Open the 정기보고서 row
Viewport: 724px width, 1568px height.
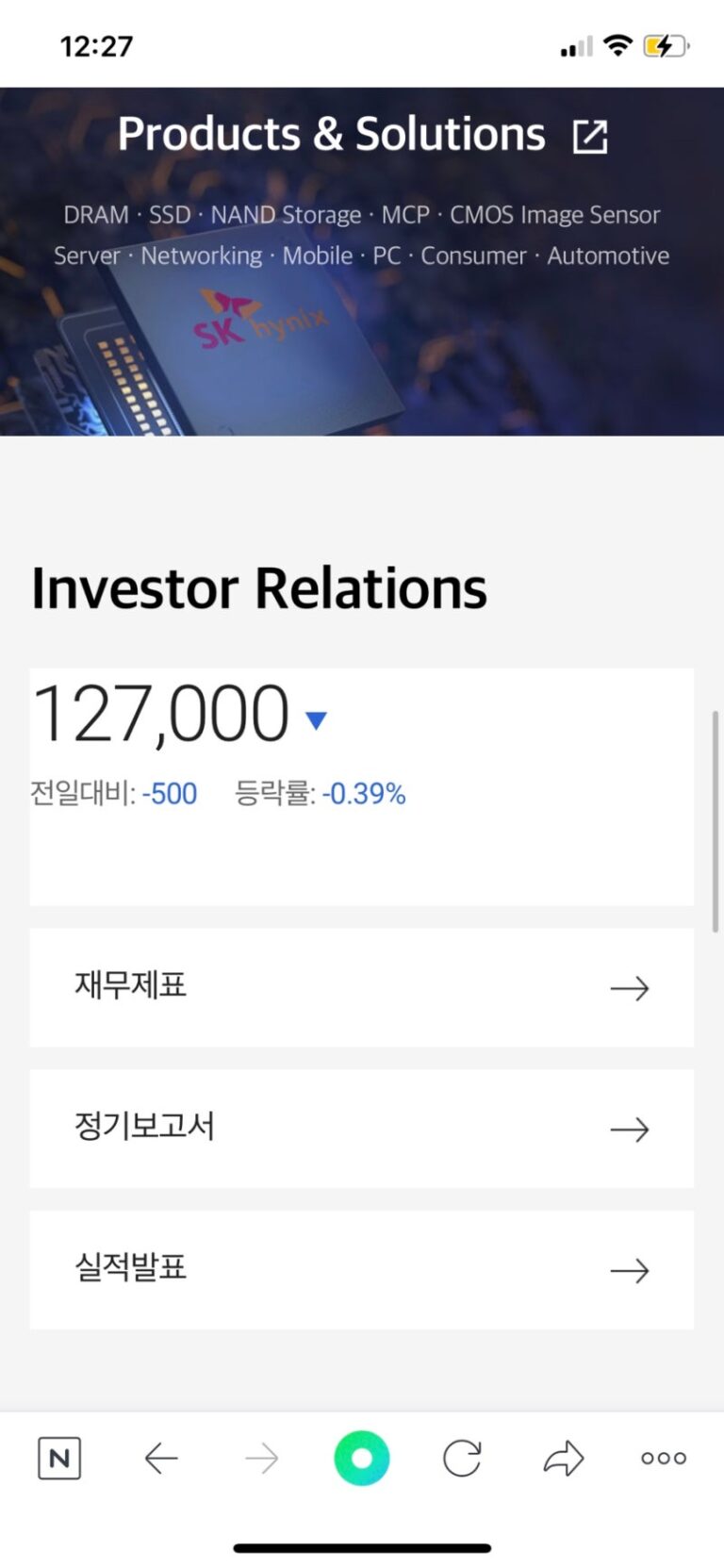[x=361, y=1128]
